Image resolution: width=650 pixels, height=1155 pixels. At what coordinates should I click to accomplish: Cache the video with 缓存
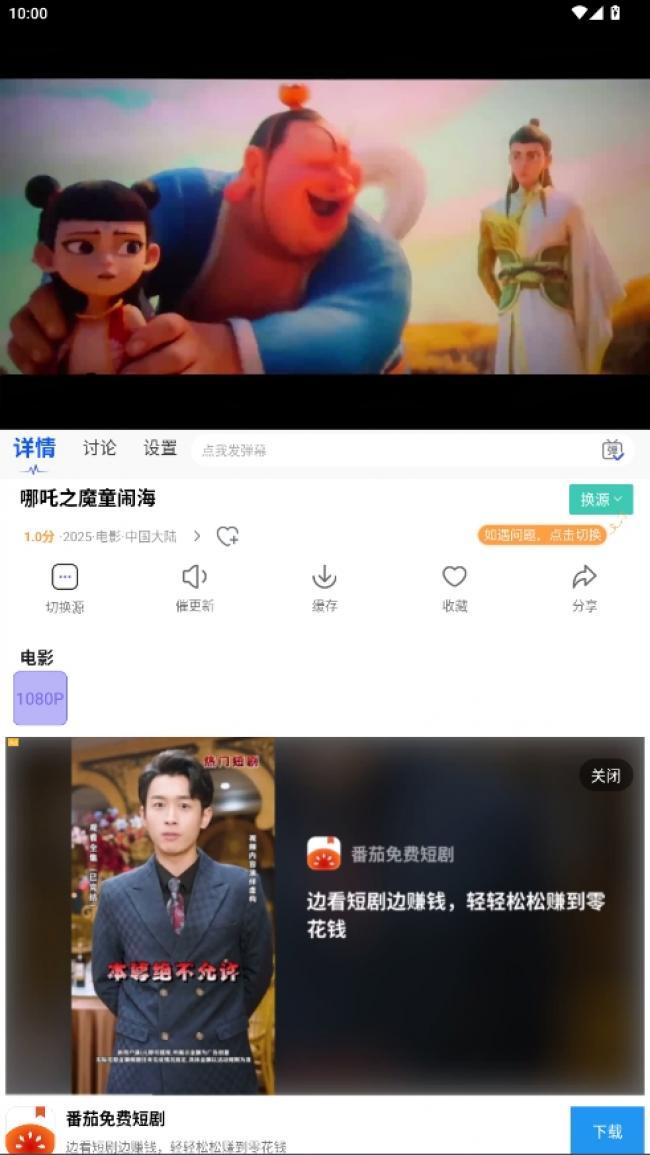tap(324, 588)
